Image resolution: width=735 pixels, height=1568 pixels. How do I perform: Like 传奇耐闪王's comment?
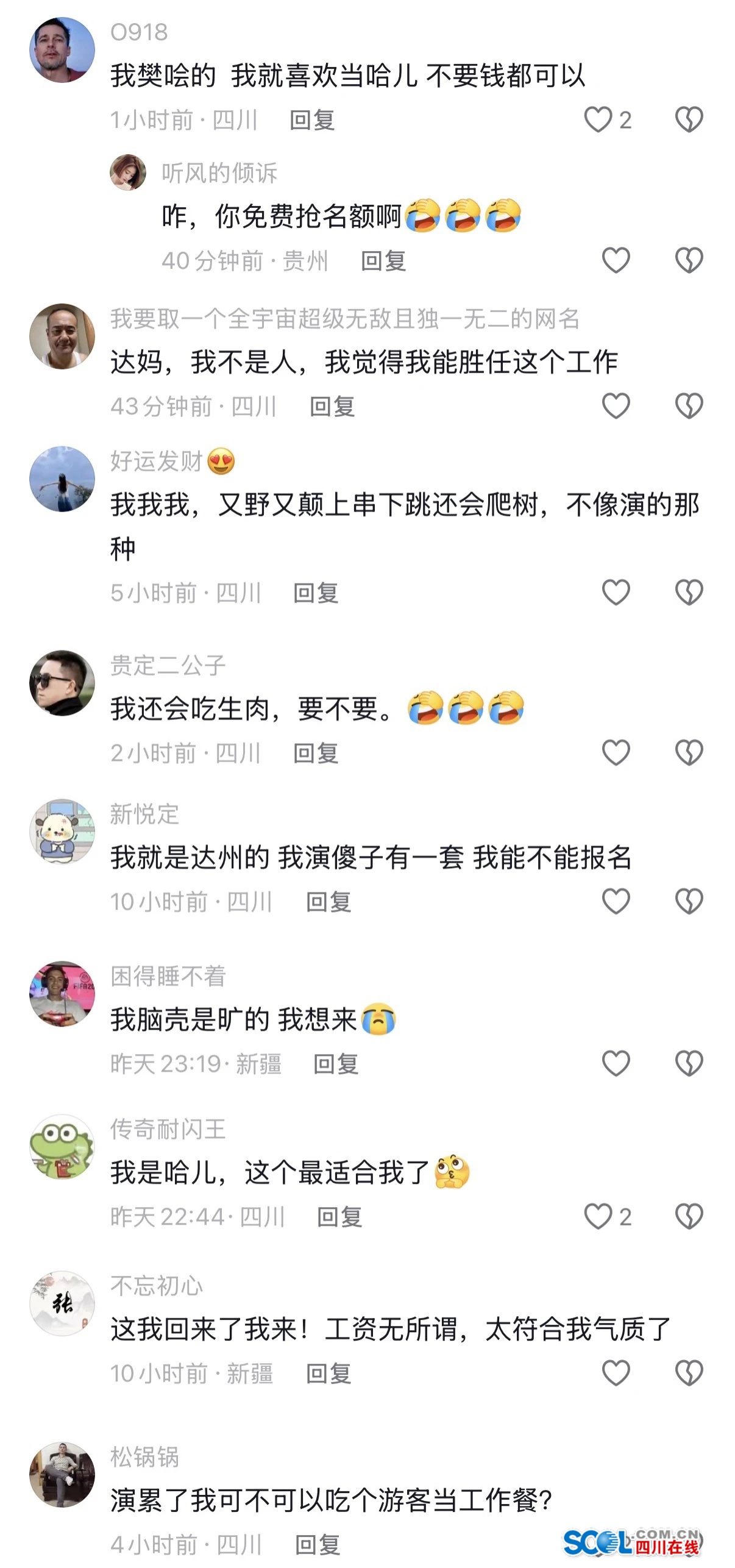[598, 1216]
